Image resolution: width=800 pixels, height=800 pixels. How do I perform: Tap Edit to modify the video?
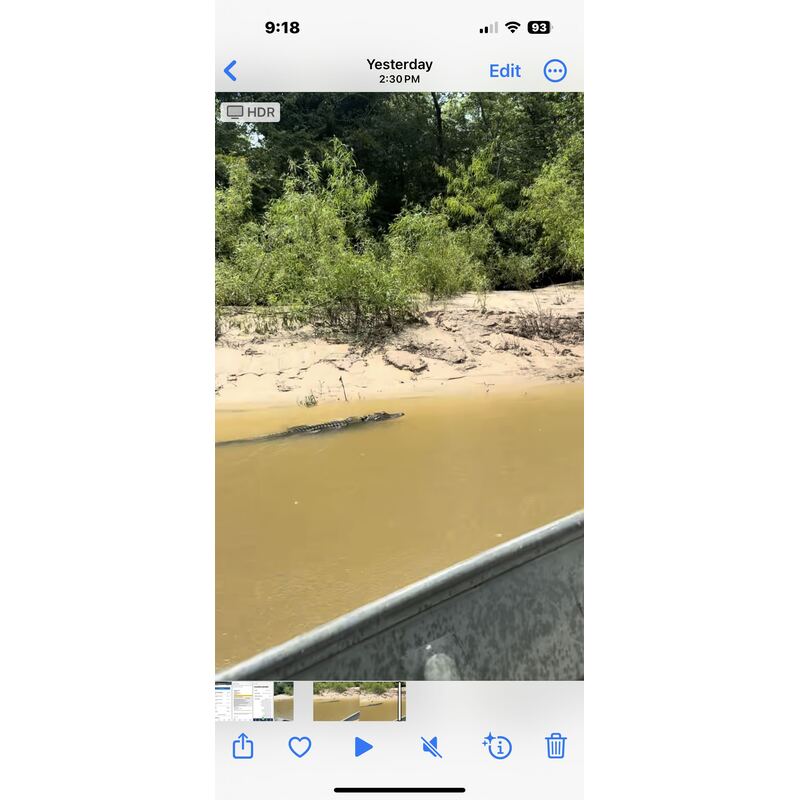click(x=504, y=71)
